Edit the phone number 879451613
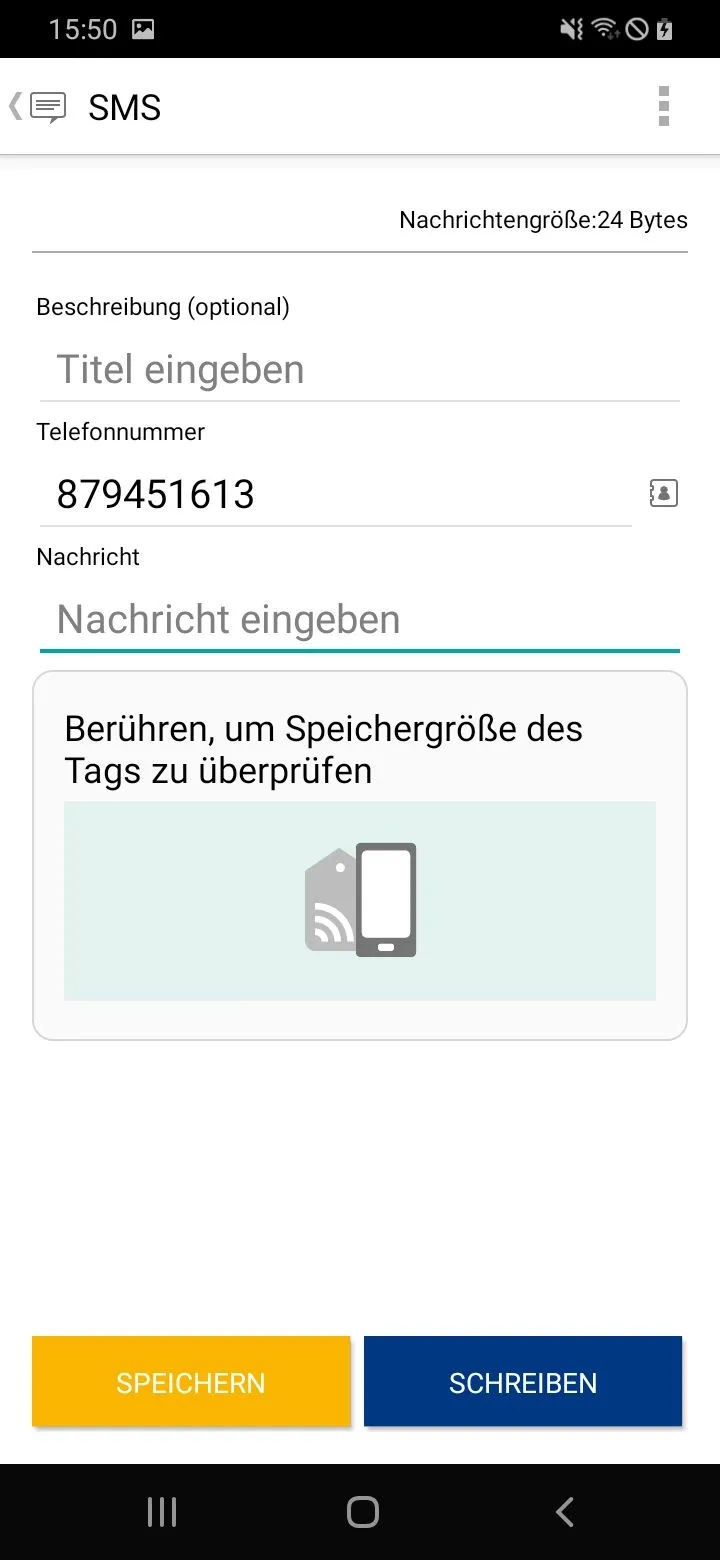Screen dimensions: 720x1560 pyautogui.click(x=336, y=494)
